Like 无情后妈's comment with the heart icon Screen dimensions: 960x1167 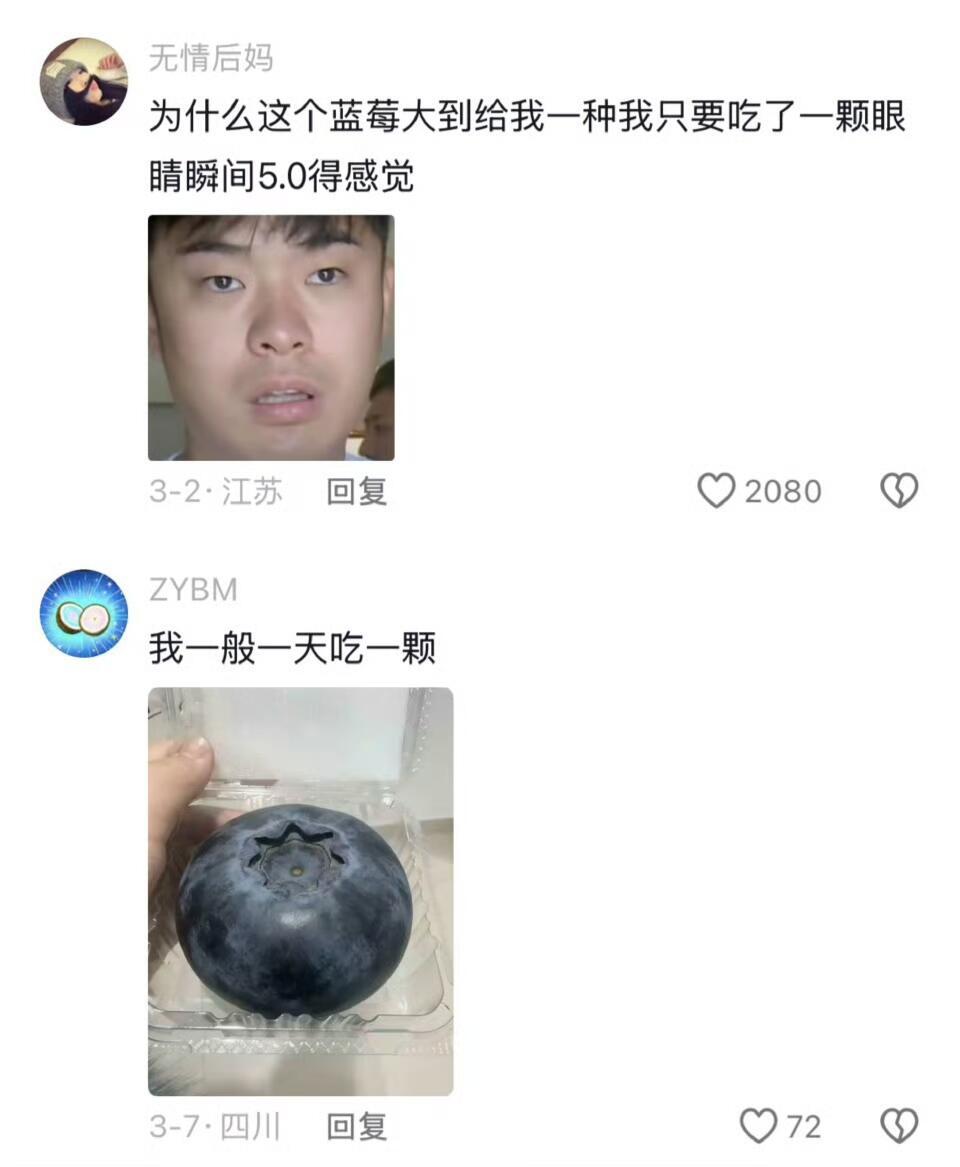716,490
